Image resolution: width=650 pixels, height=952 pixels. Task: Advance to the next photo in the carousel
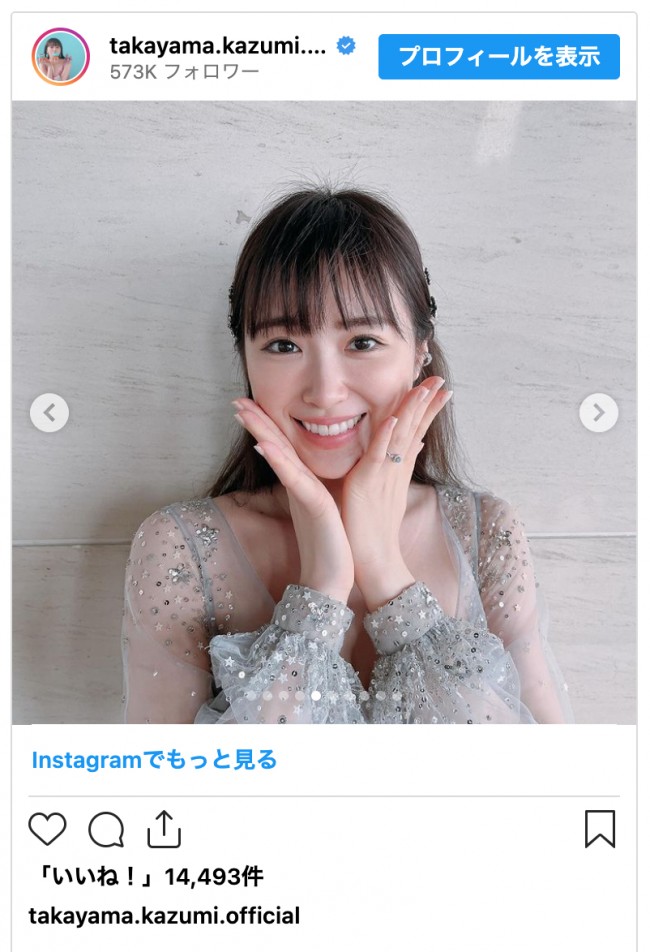[x=598, y=412]
